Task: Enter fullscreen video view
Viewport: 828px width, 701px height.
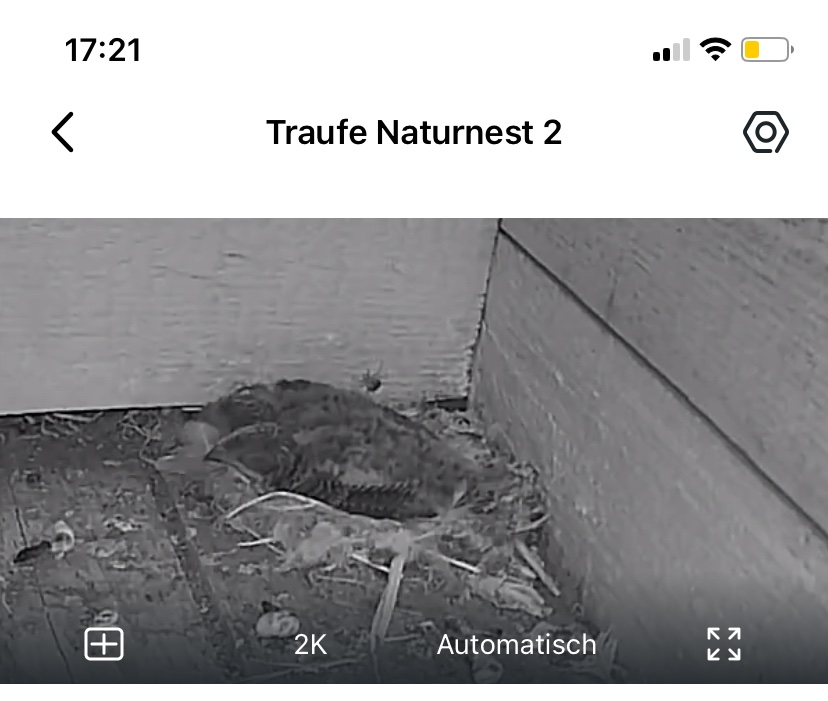Action: pyautogui.click(x=723, y=645)
